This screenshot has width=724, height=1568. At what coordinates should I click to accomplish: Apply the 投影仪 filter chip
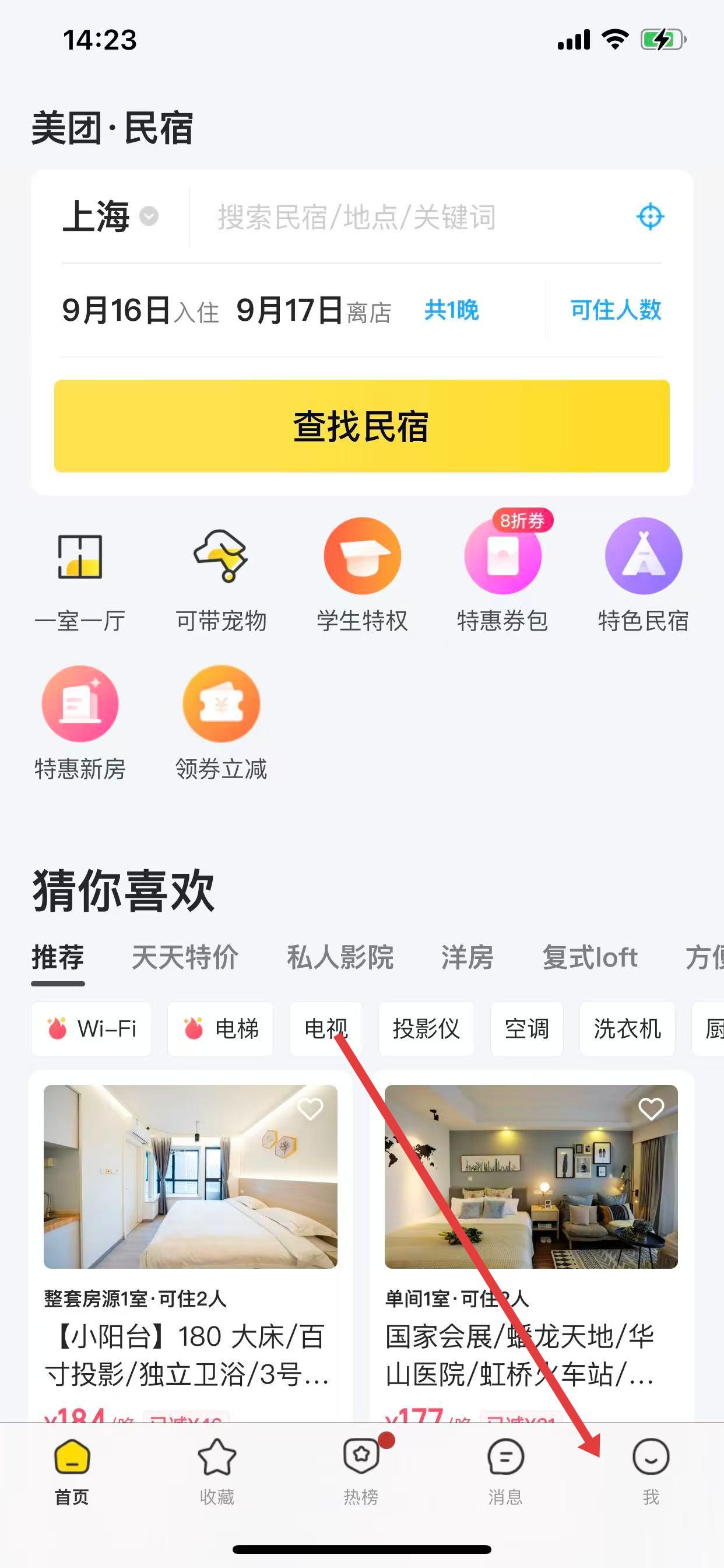pos(426,1028)
